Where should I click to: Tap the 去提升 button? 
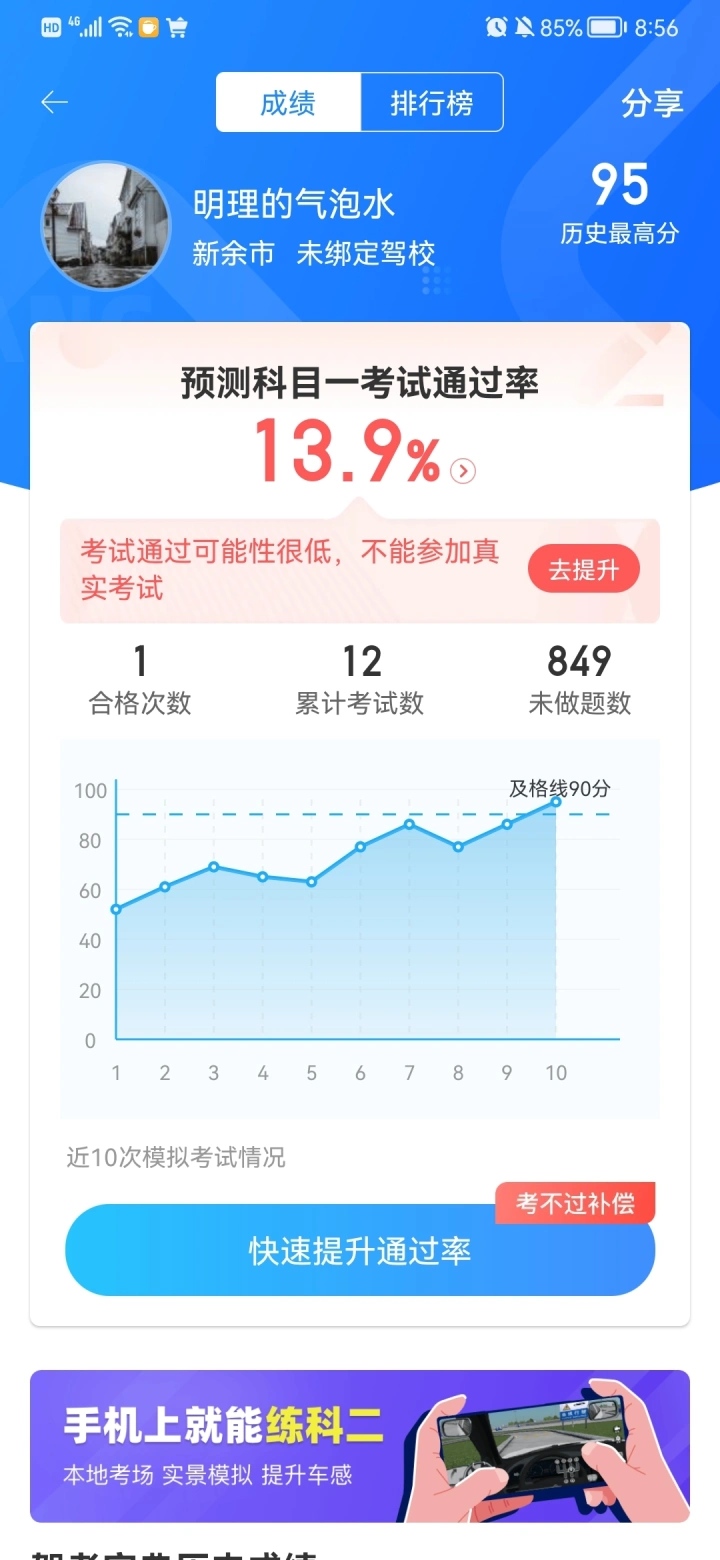583,570
